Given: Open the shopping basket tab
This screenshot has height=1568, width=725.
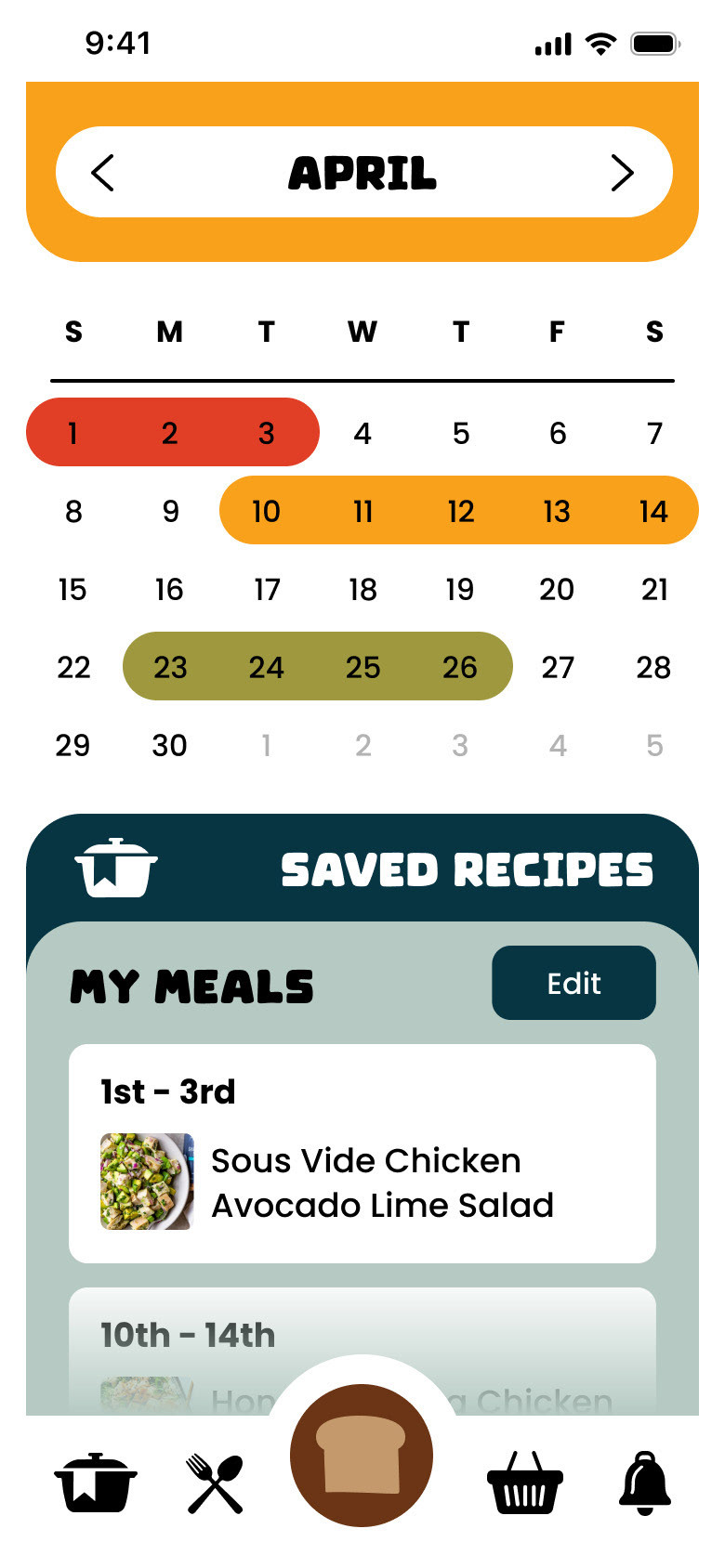Looking at the screenshot, I should coord(525,1483).
